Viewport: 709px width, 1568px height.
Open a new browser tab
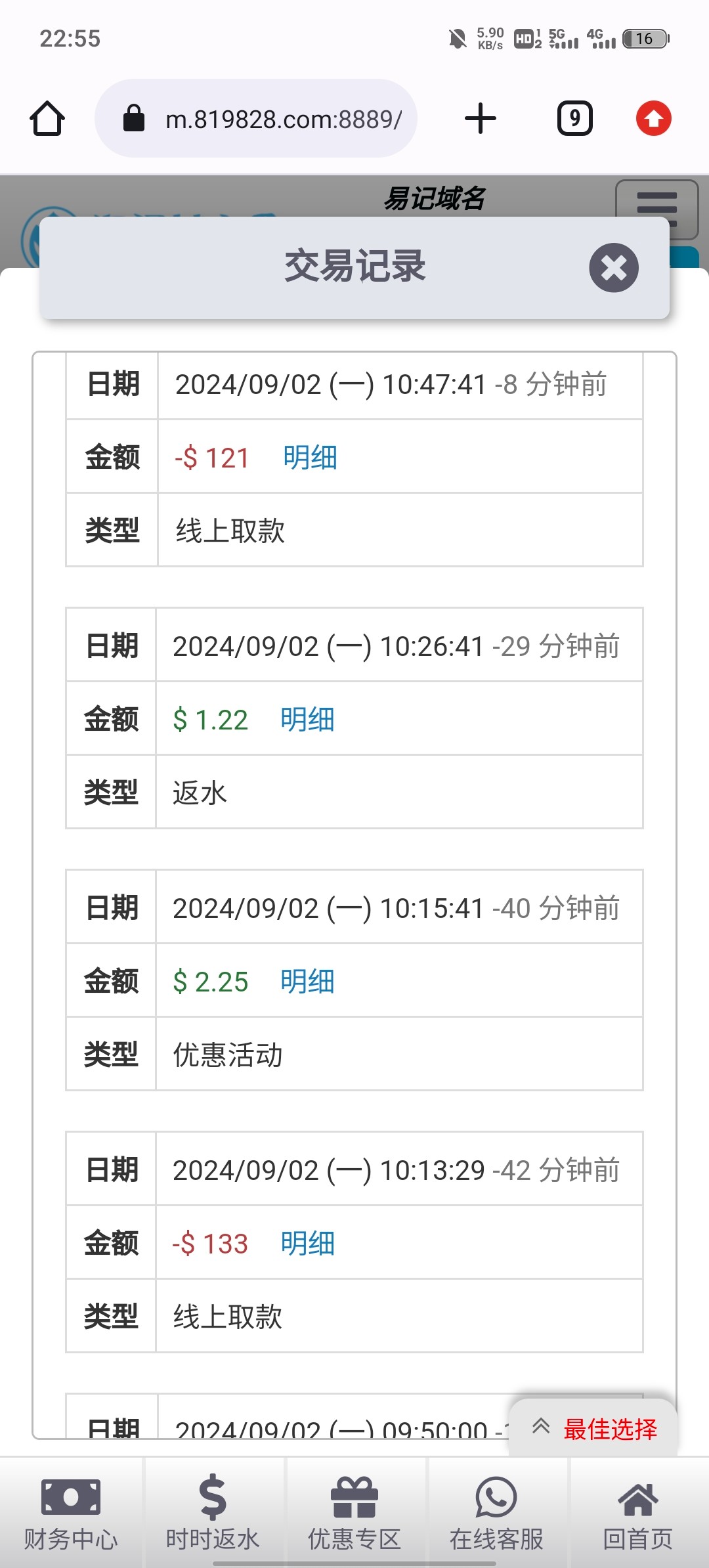click(x=481, y=119)
